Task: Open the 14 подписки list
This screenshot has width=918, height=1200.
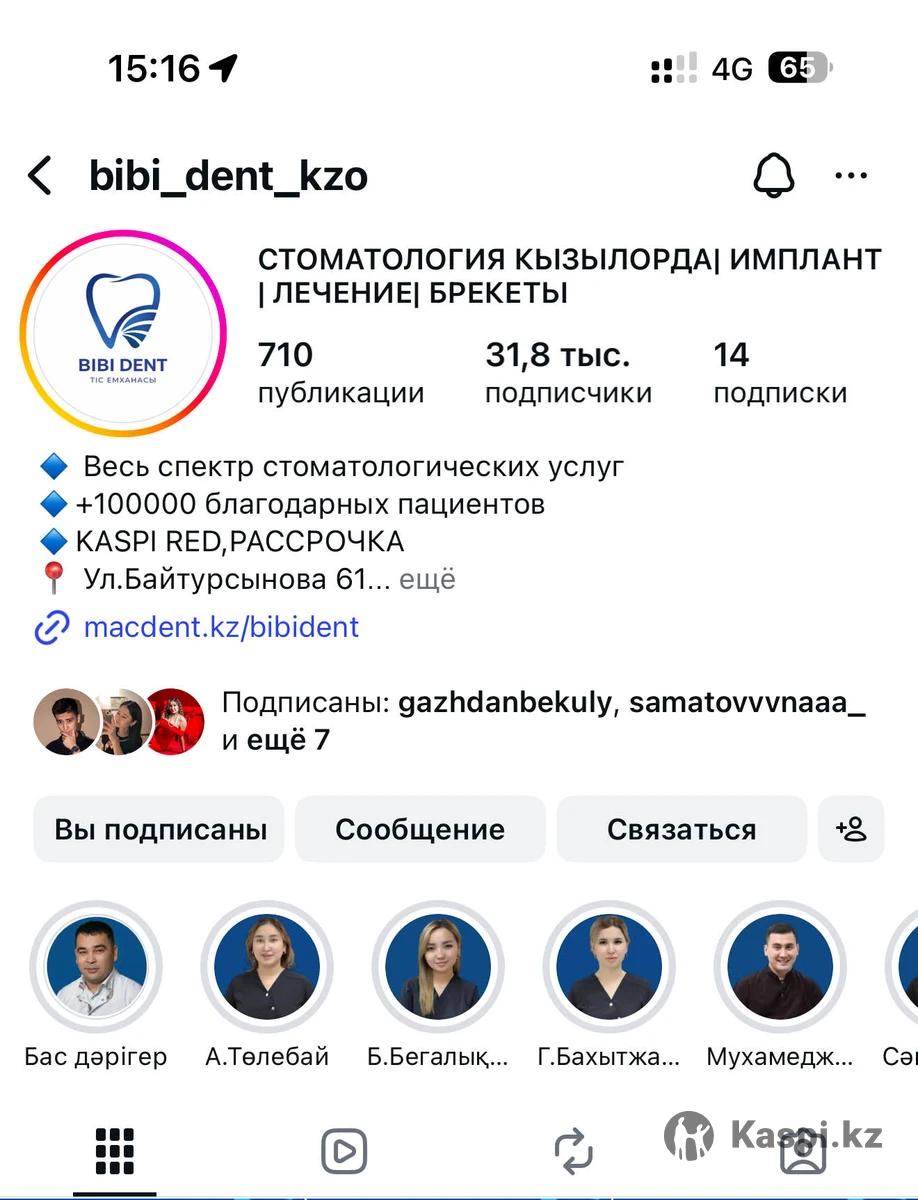Action: (x=779, y=373)
